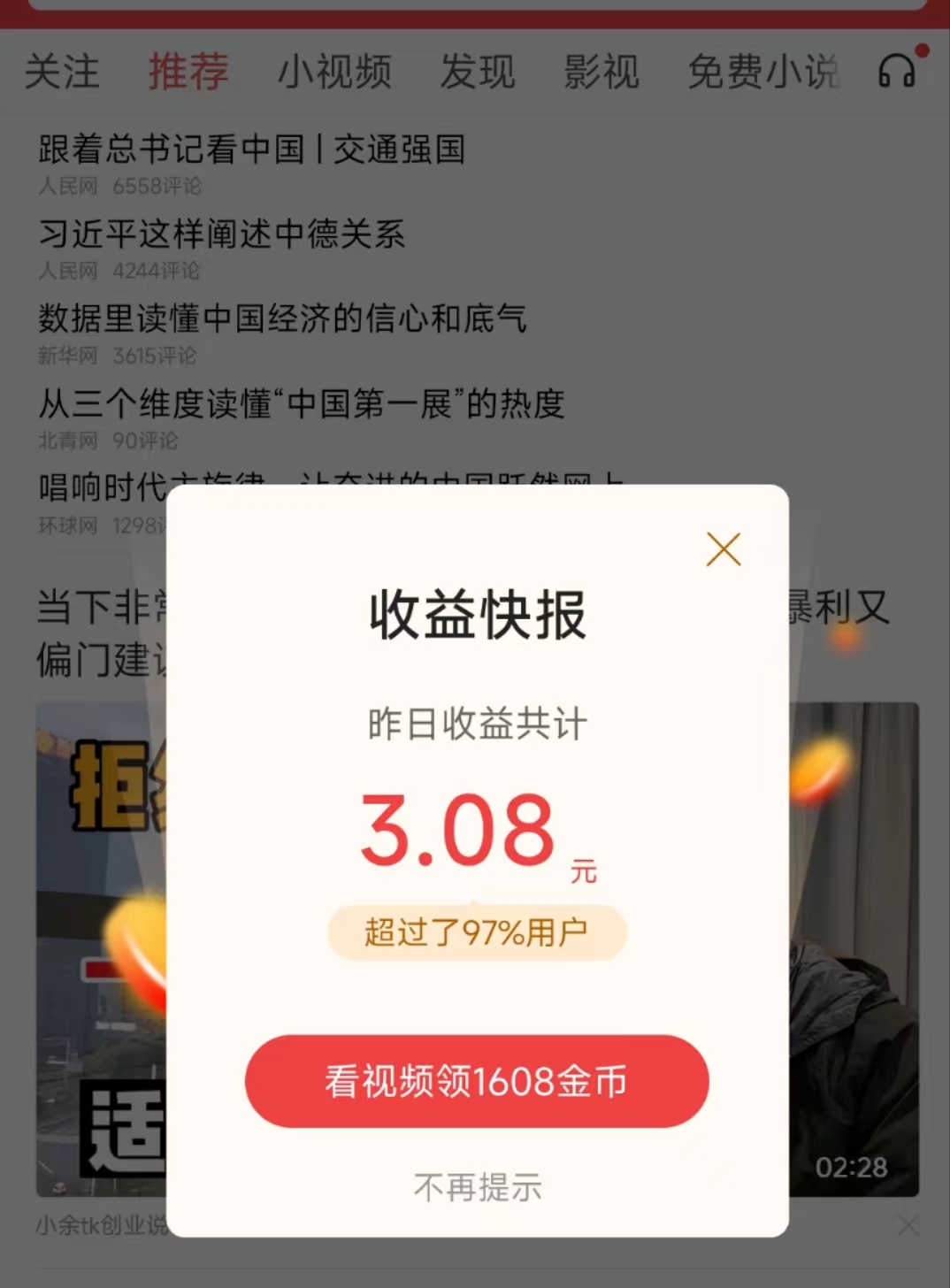This screenshot has height=1288, width=950.
Task: Tap 看视频领1608金币 button
Action: pos(477,1081)
